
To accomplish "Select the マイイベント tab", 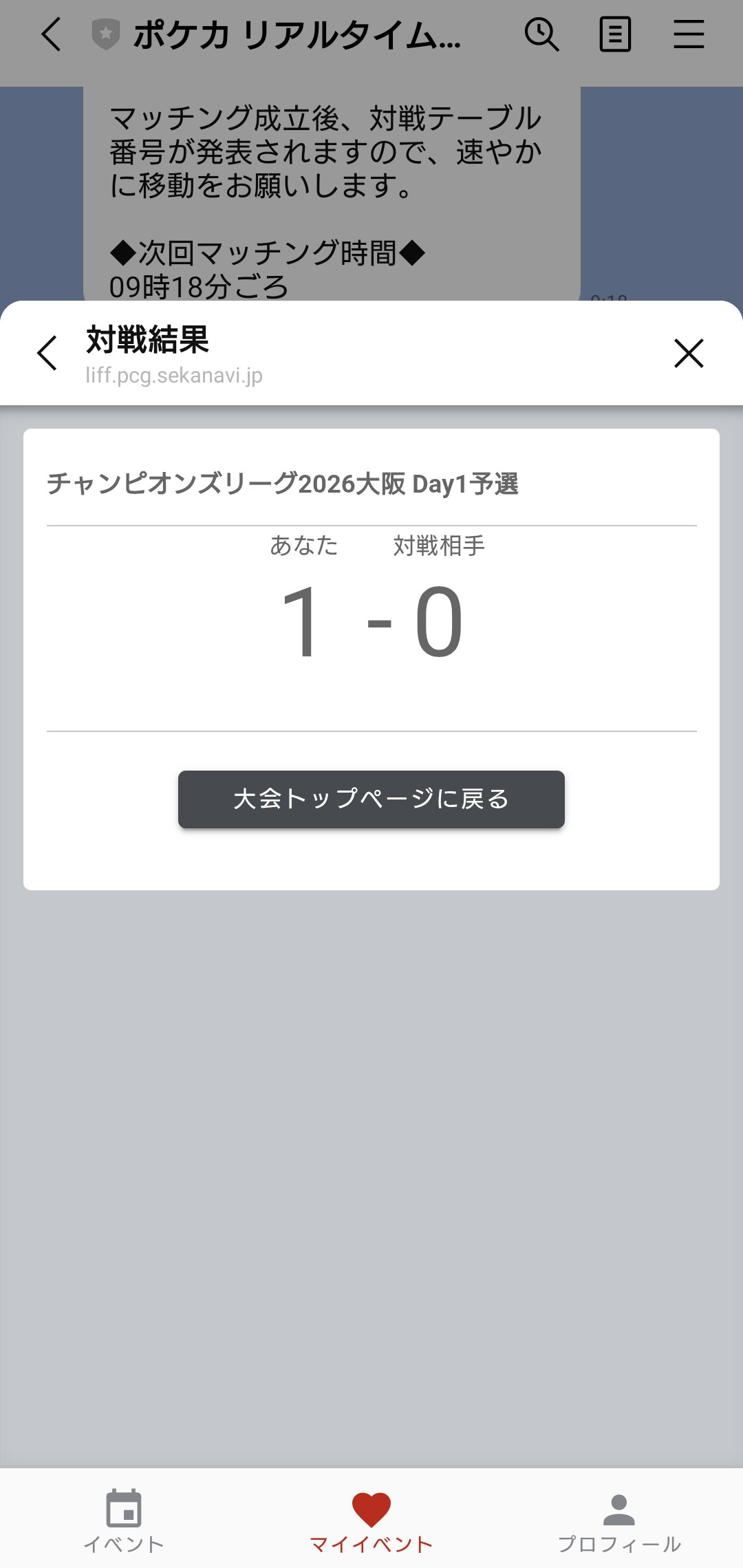I will [x=371, y=1521].
